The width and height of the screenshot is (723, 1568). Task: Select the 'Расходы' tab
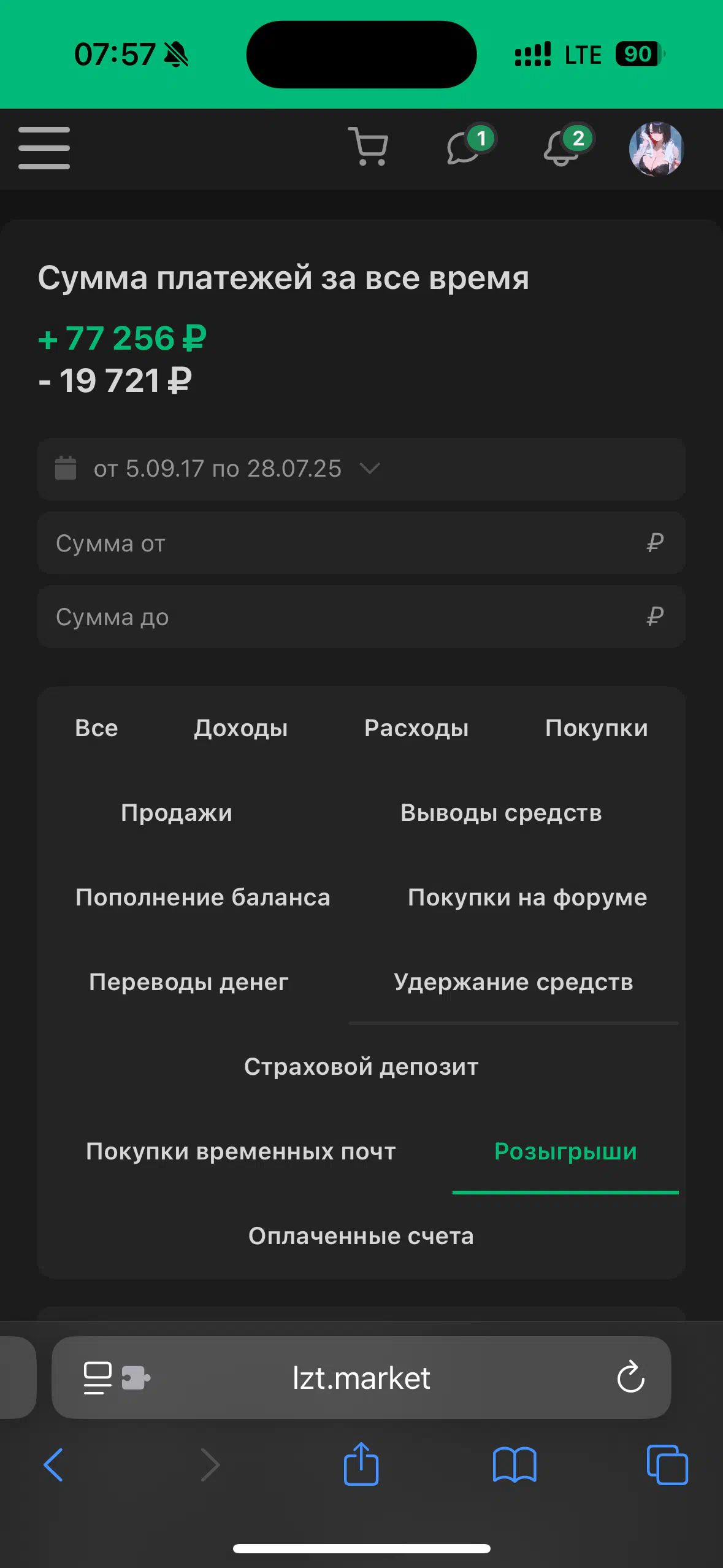pyautogui.click(x=416, y=728)
